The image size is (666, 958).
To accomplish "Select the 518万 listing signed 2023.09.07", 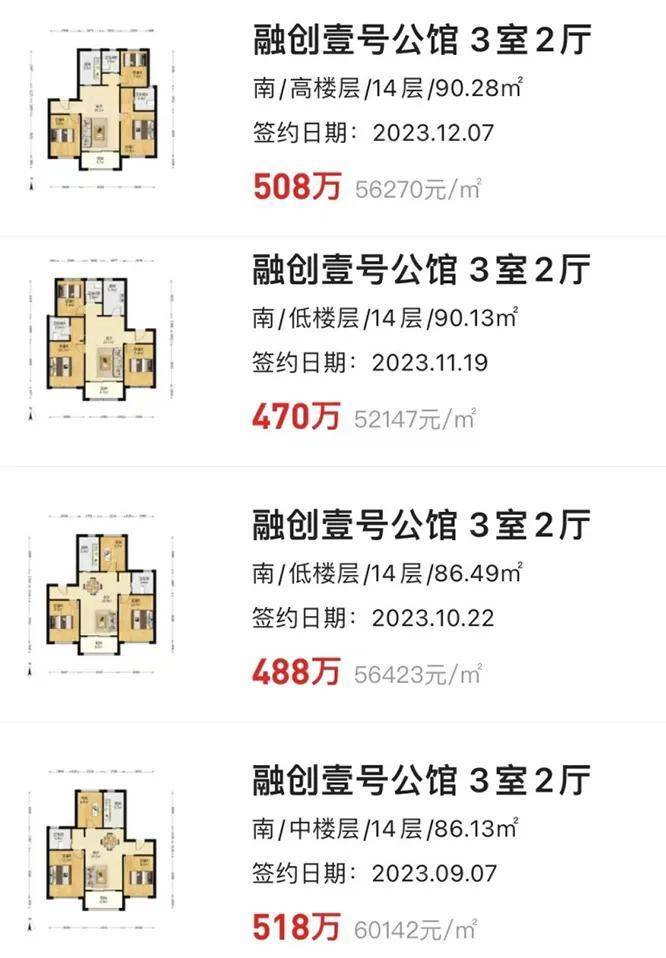I will coord(420,780).
